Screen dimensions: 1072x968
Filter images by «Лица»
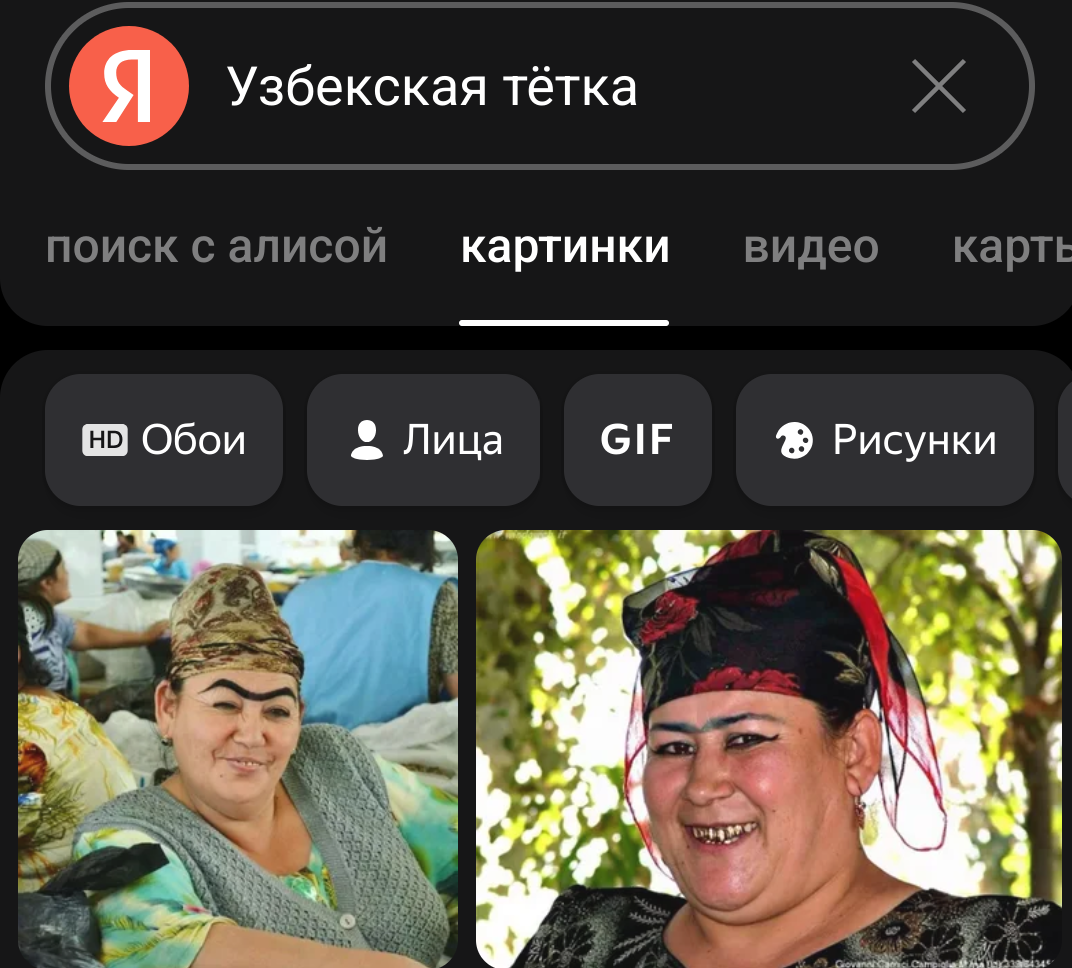click(424, 440)
